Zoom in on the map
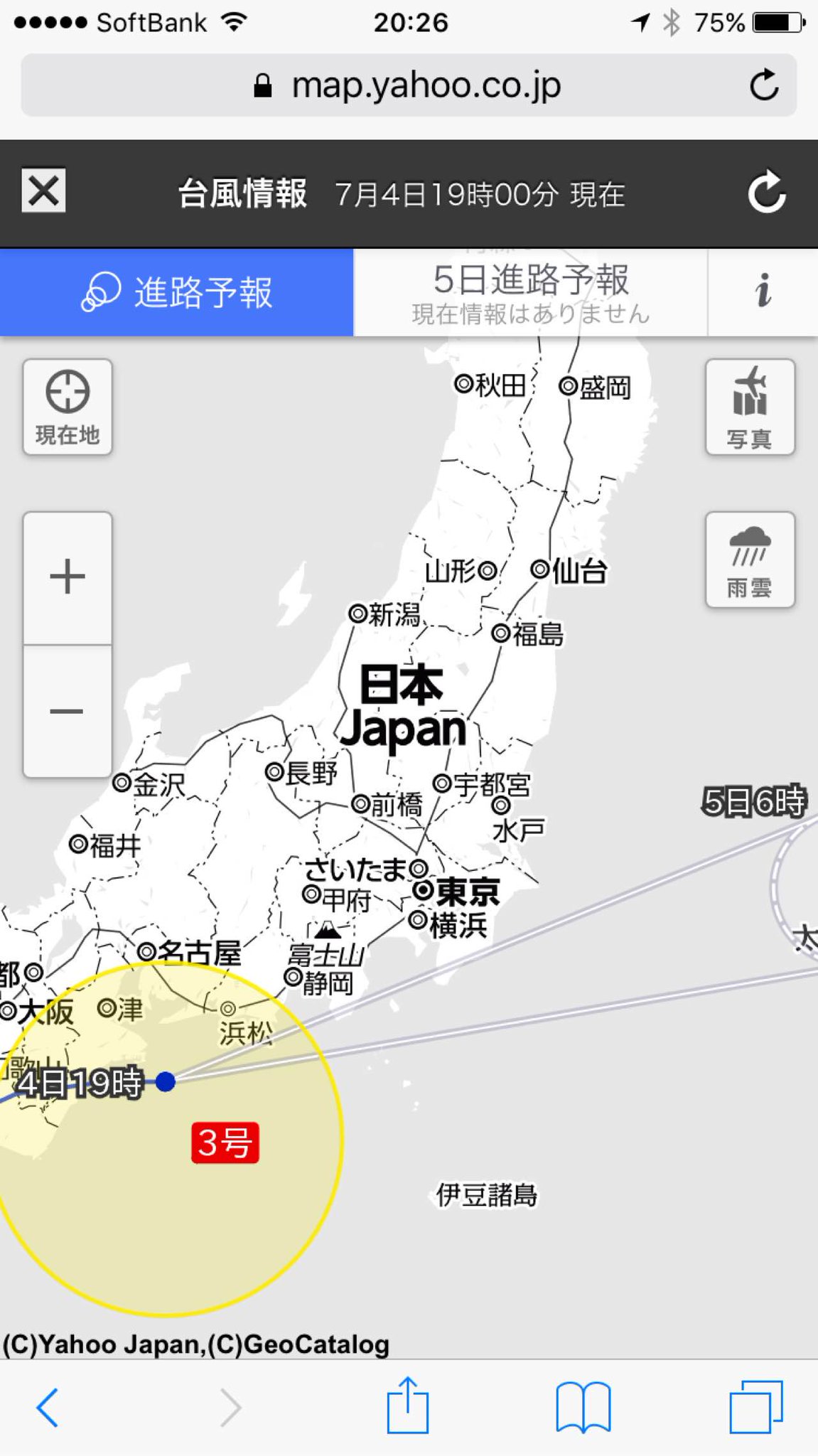Screen dimensions: 818x1456 point(68,577)
